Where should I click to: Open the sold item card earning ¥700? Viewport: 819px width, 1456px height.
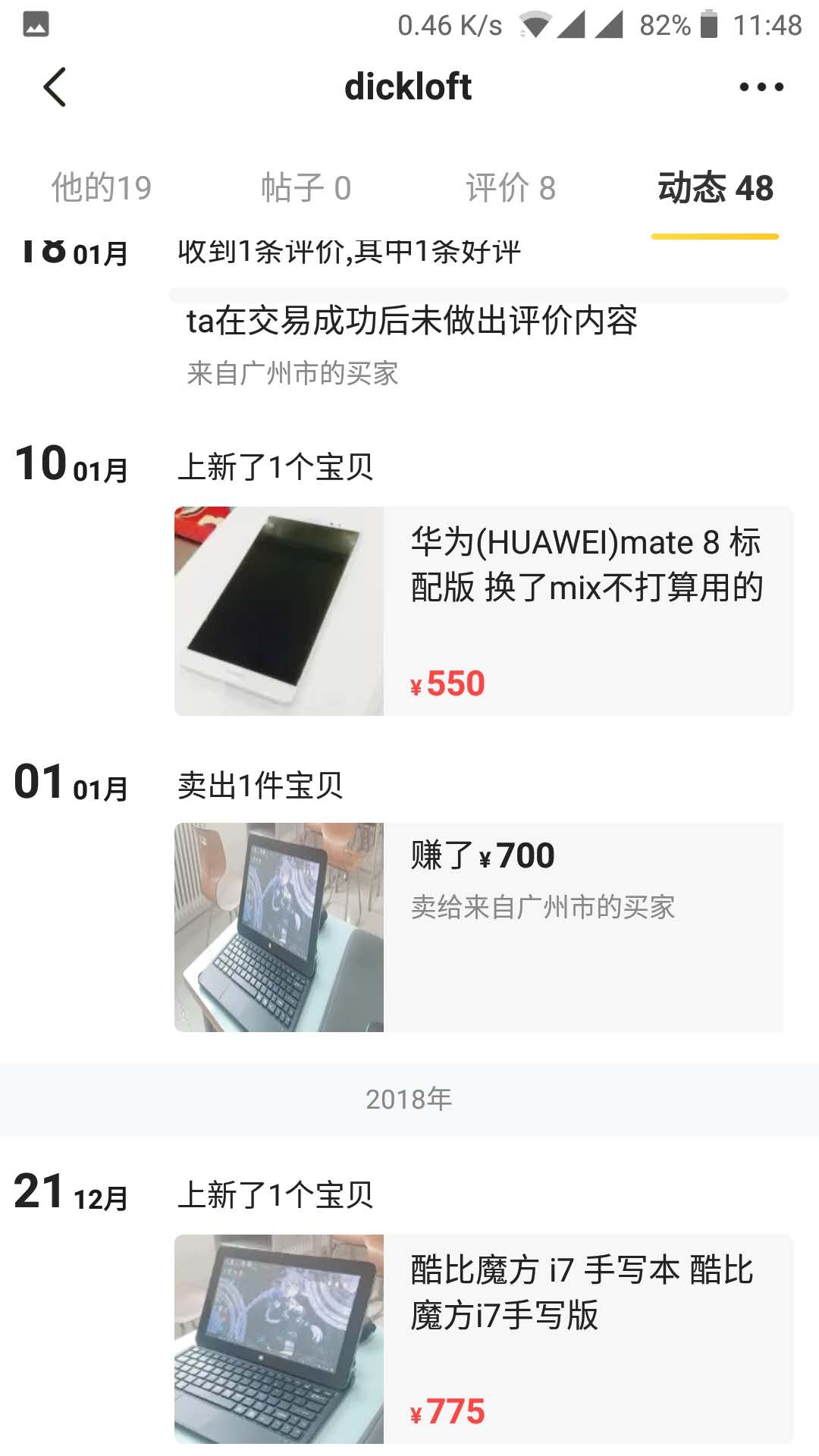[x=479, y=927]
